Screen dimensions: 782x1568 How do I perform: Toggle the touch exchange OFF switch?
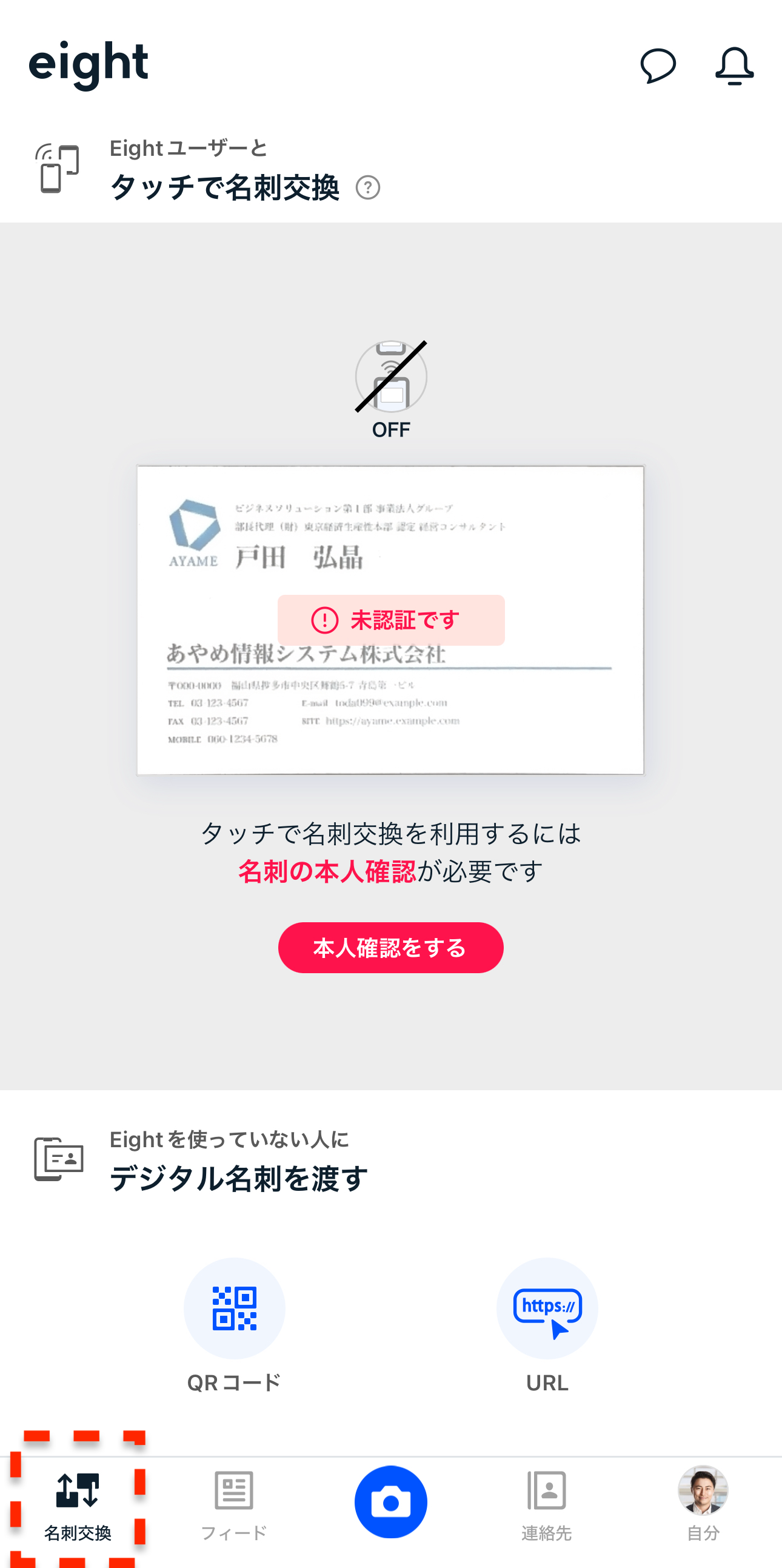[390, 377]
